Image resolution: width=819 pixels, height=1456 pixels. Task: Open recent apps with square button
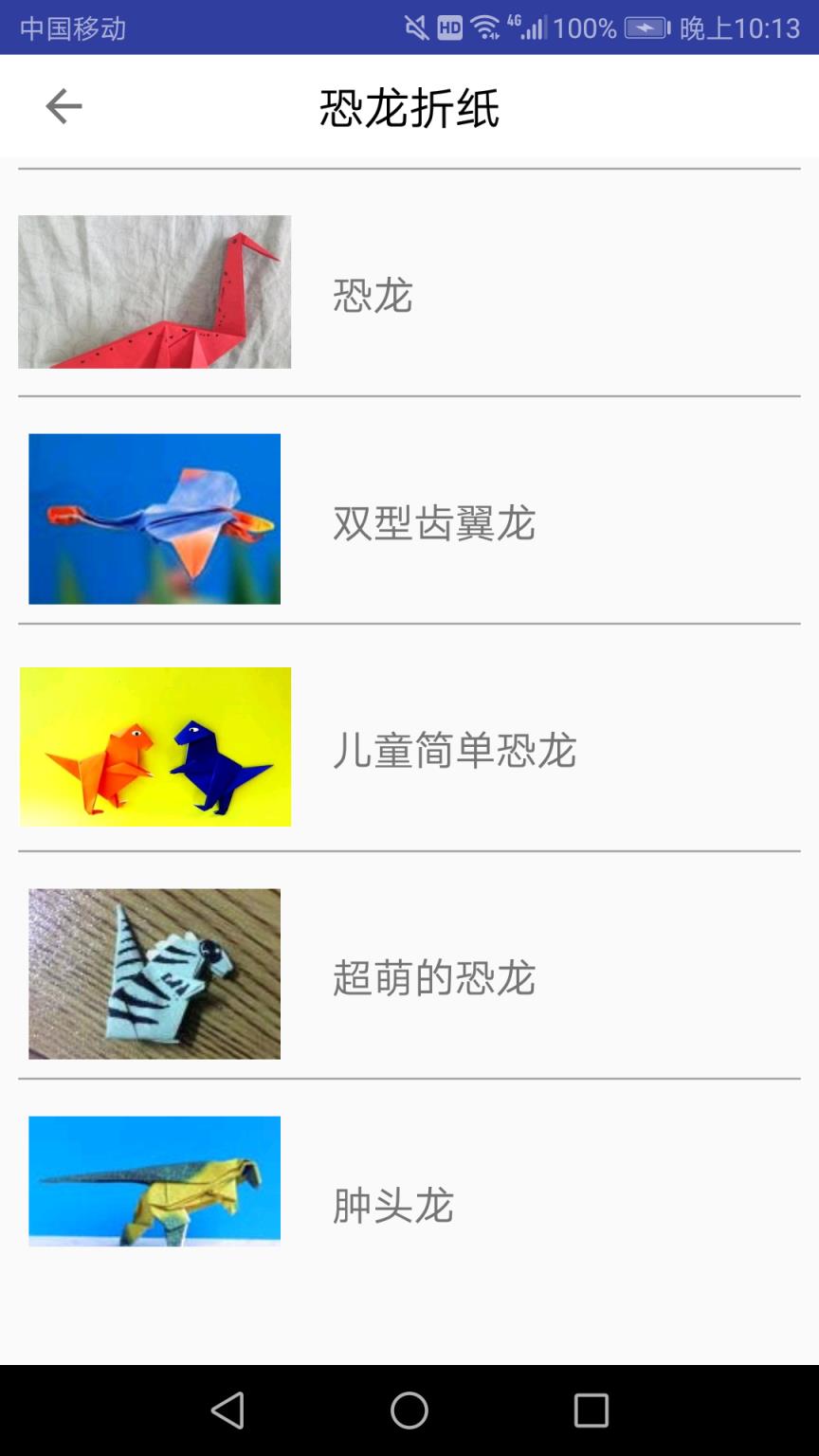pyautogui.click(x=591, y=1410)
